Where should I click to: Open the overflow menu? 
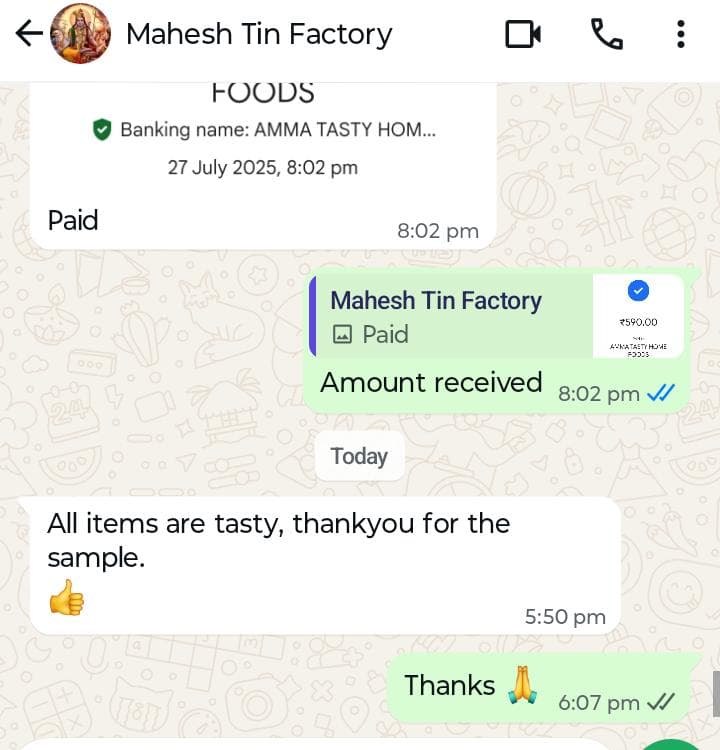pyautogui.click(x=681, y=35)
